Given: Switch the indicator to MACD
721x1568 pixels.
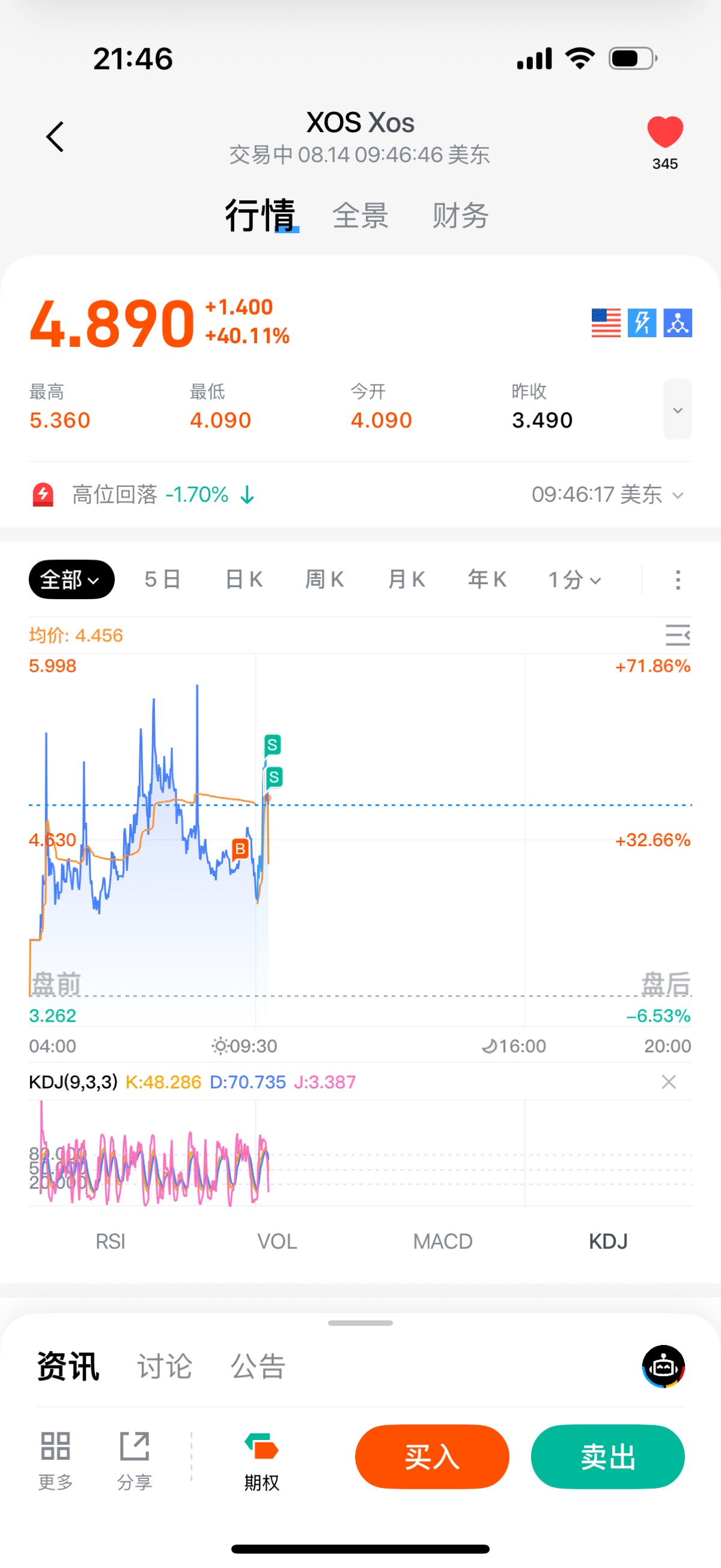Looking at the screenshot, I should (x=442, y=1241).
